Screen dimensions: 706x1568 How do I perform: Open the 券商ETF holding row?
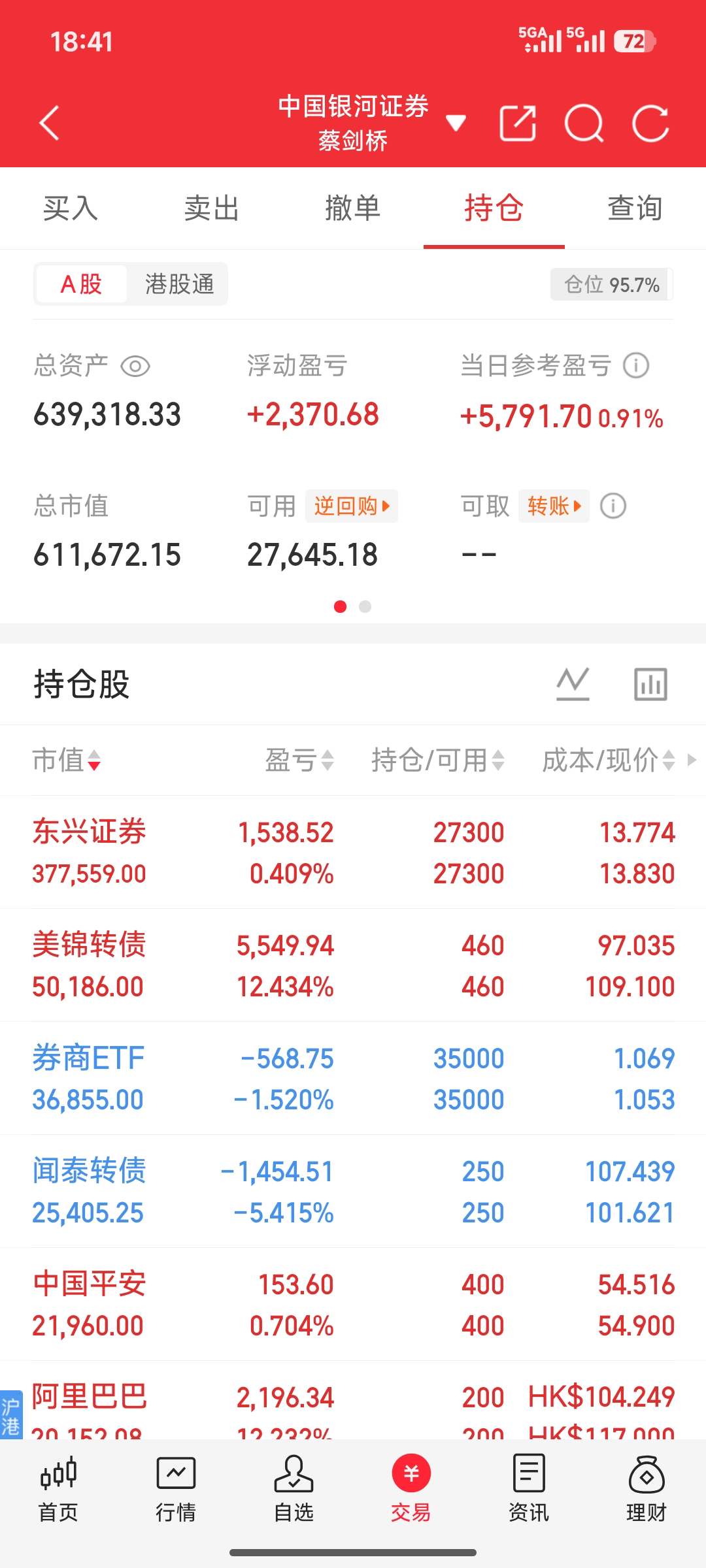coord(353,1078)
